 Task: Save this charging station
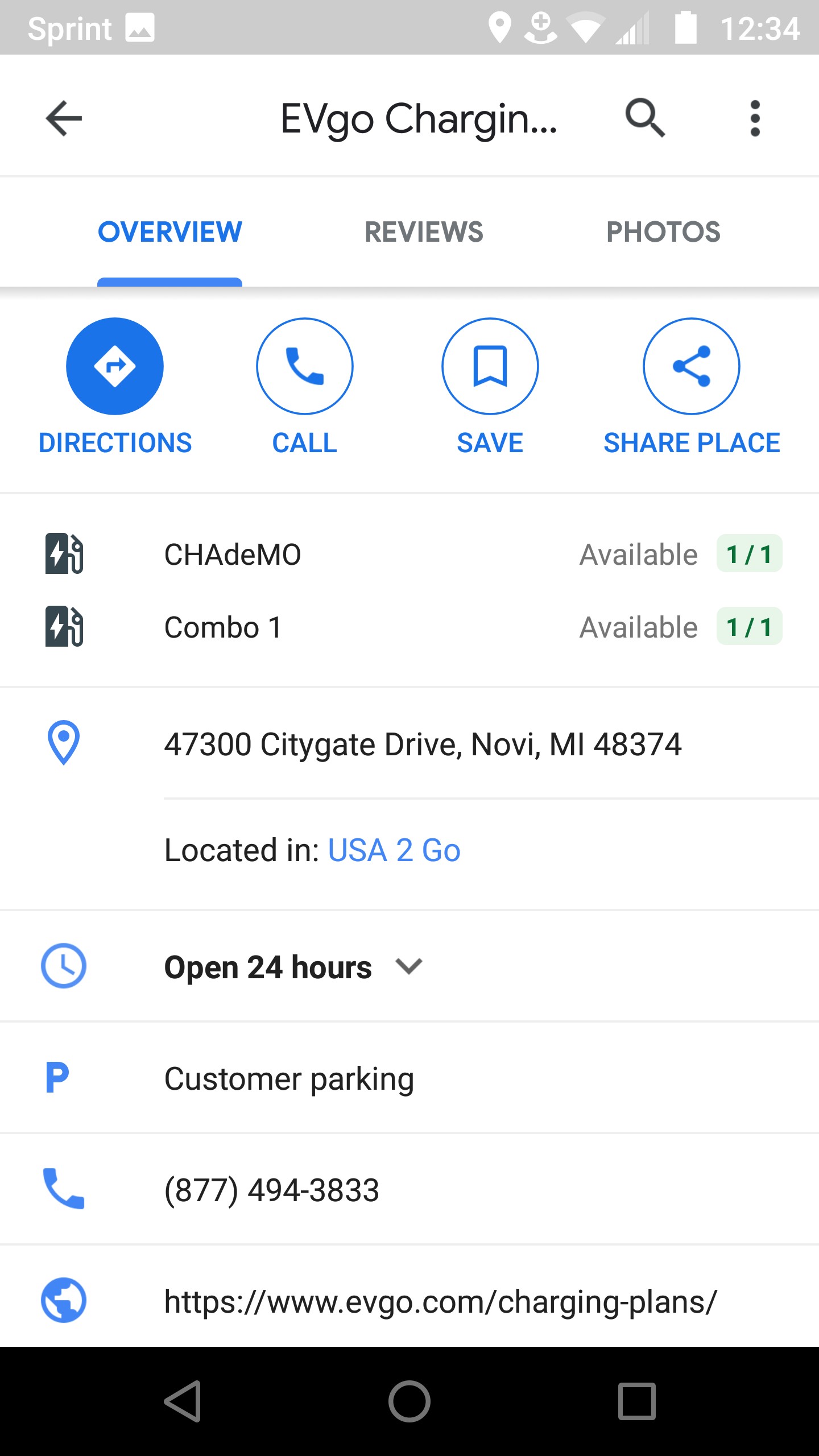(490, 366)
